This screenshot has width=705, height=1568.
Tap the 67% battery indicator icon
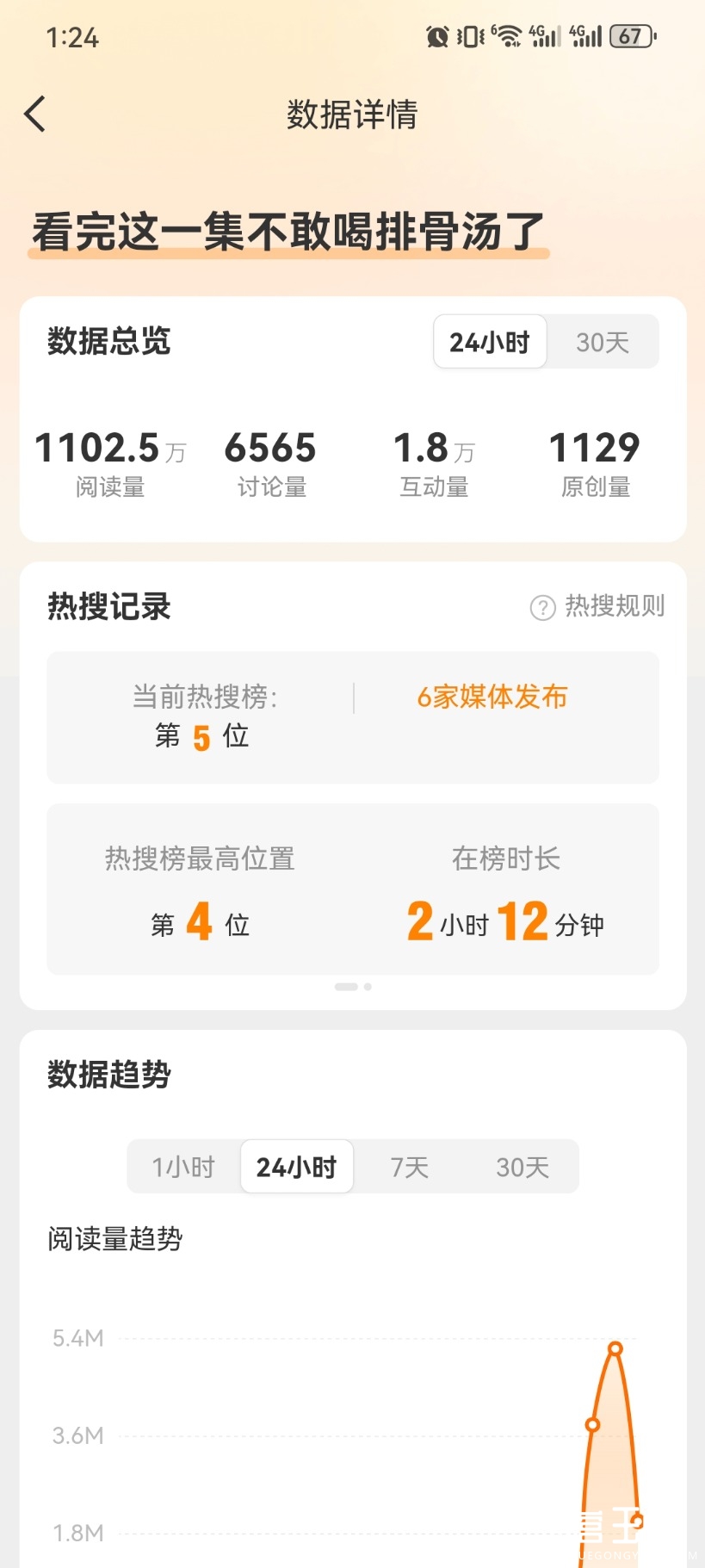tap(629, 36)
